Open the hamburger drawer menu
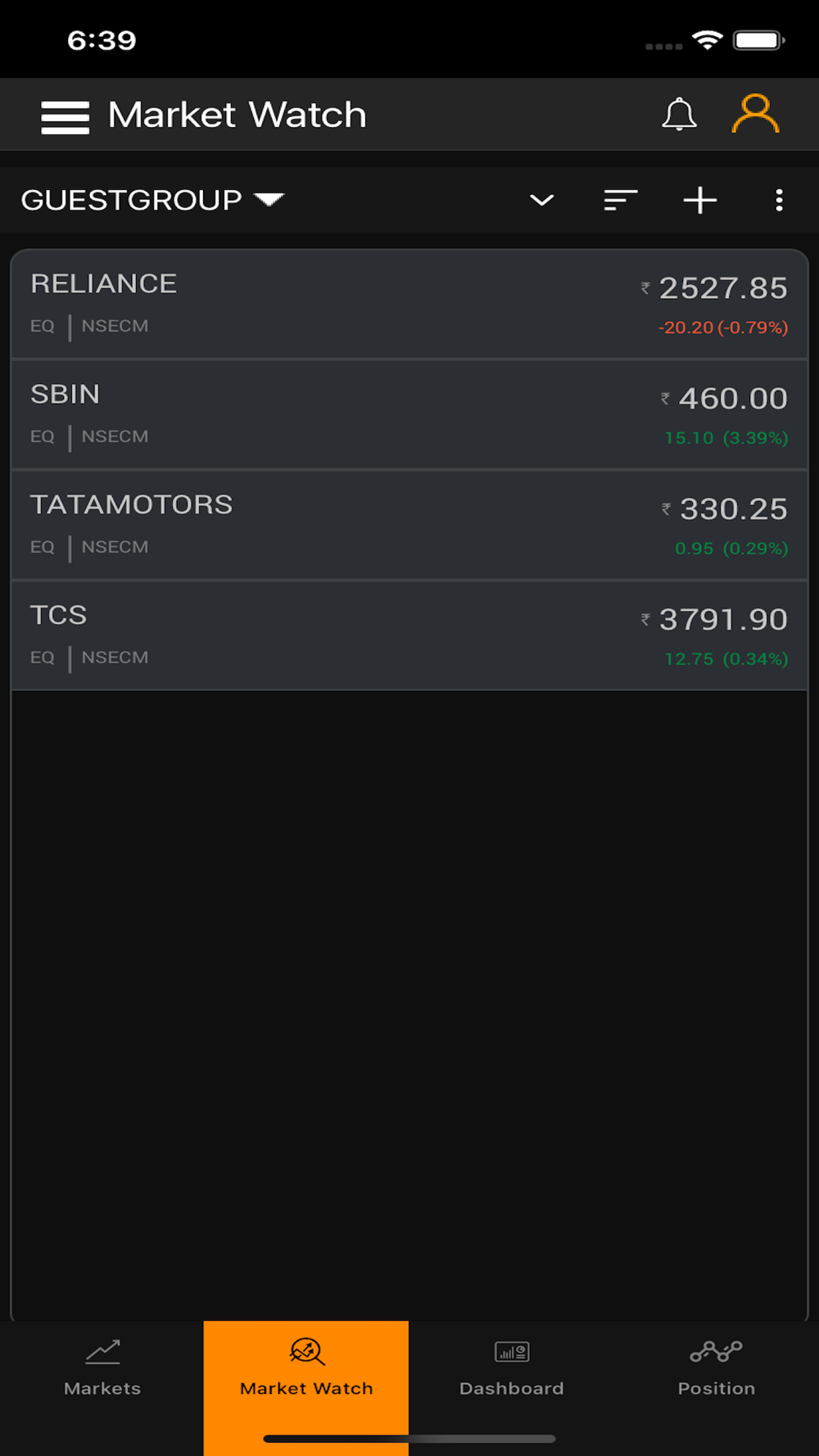819x1456 pixels. pos(65,117)
